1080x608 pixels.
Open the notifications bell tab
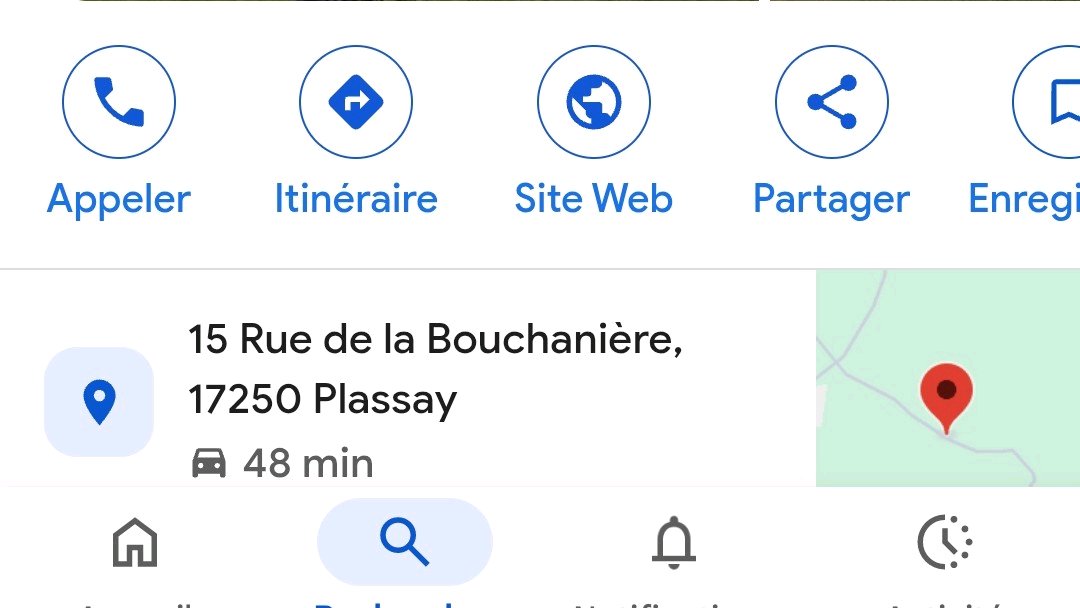pyautogui.click(x=674, y=543)
